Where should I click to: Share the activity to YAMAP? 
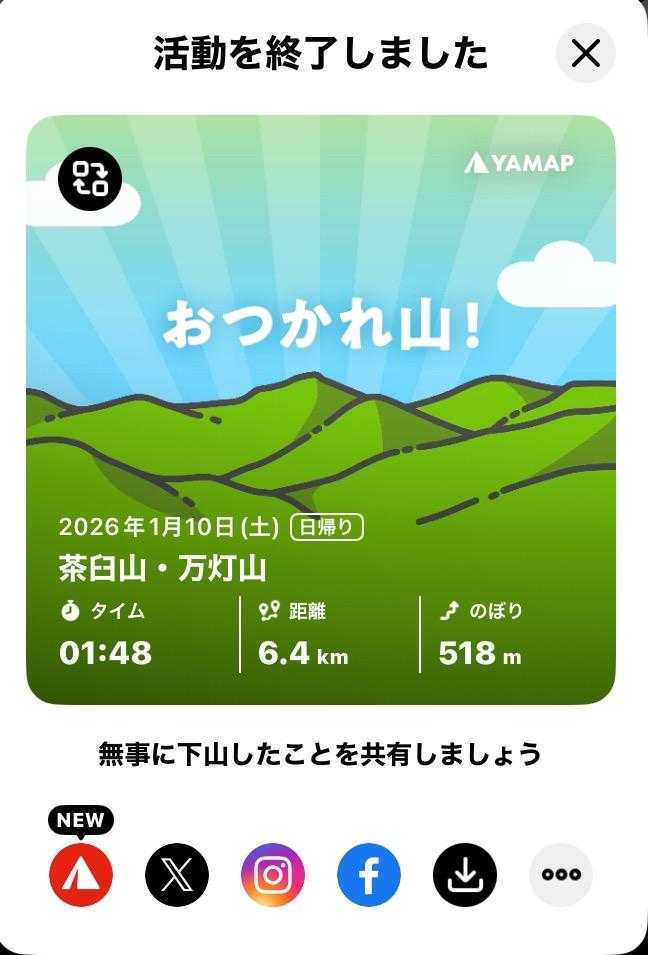(81, 875)
